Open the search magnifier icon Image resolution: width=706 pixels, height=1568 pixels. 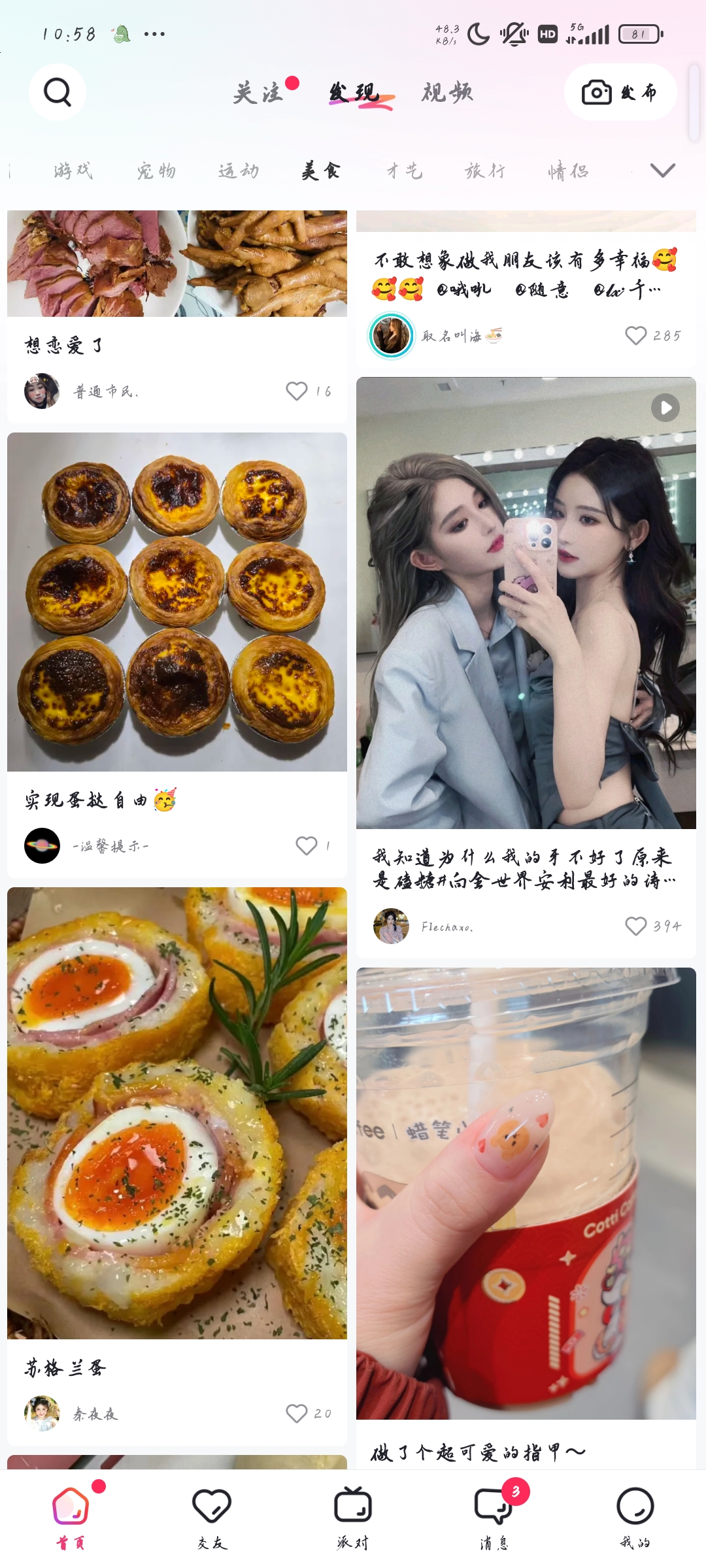click(58, 92)
